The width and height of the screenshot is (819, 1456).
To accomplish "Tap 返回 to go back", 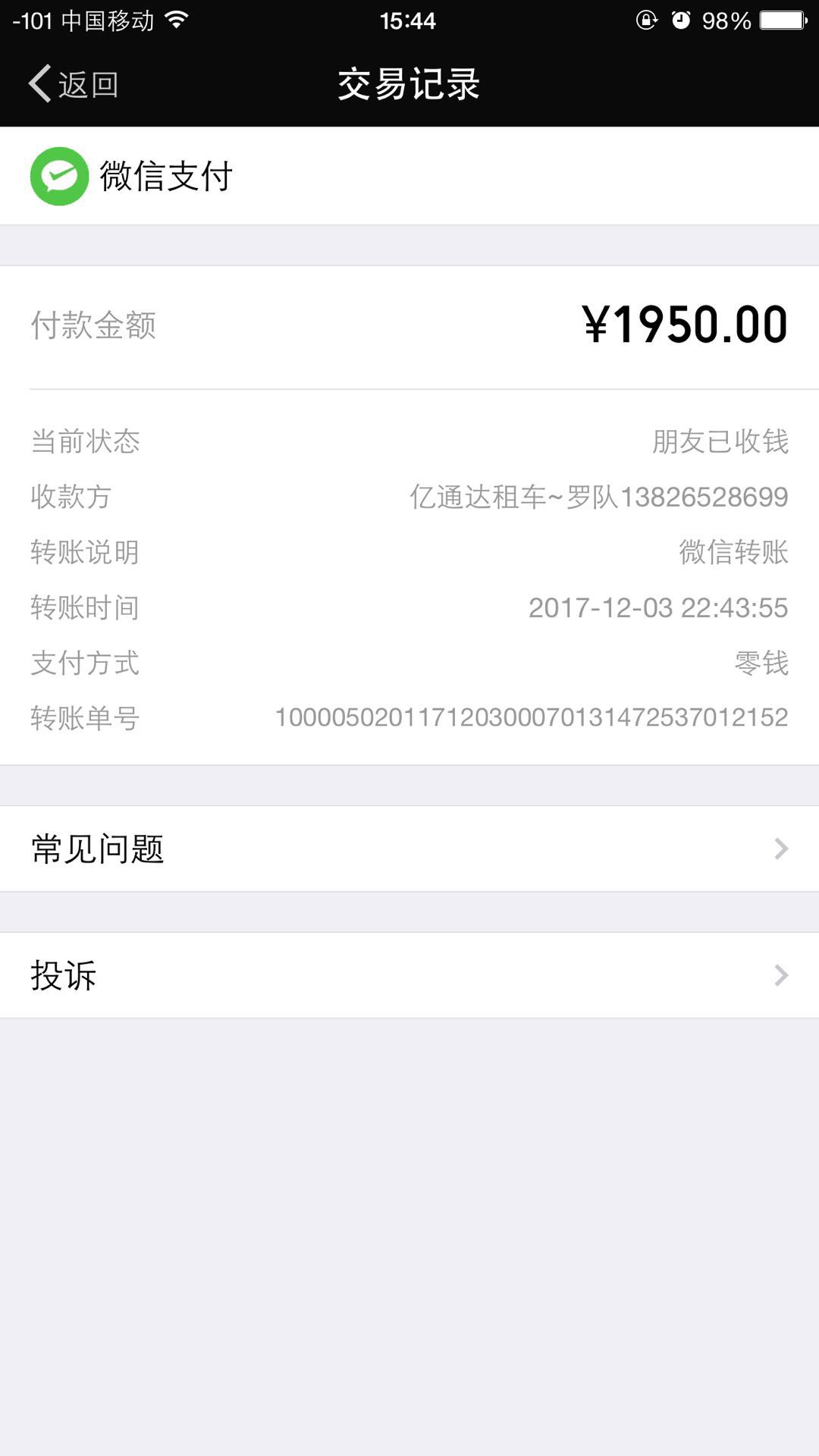I will tap(86, 86).
